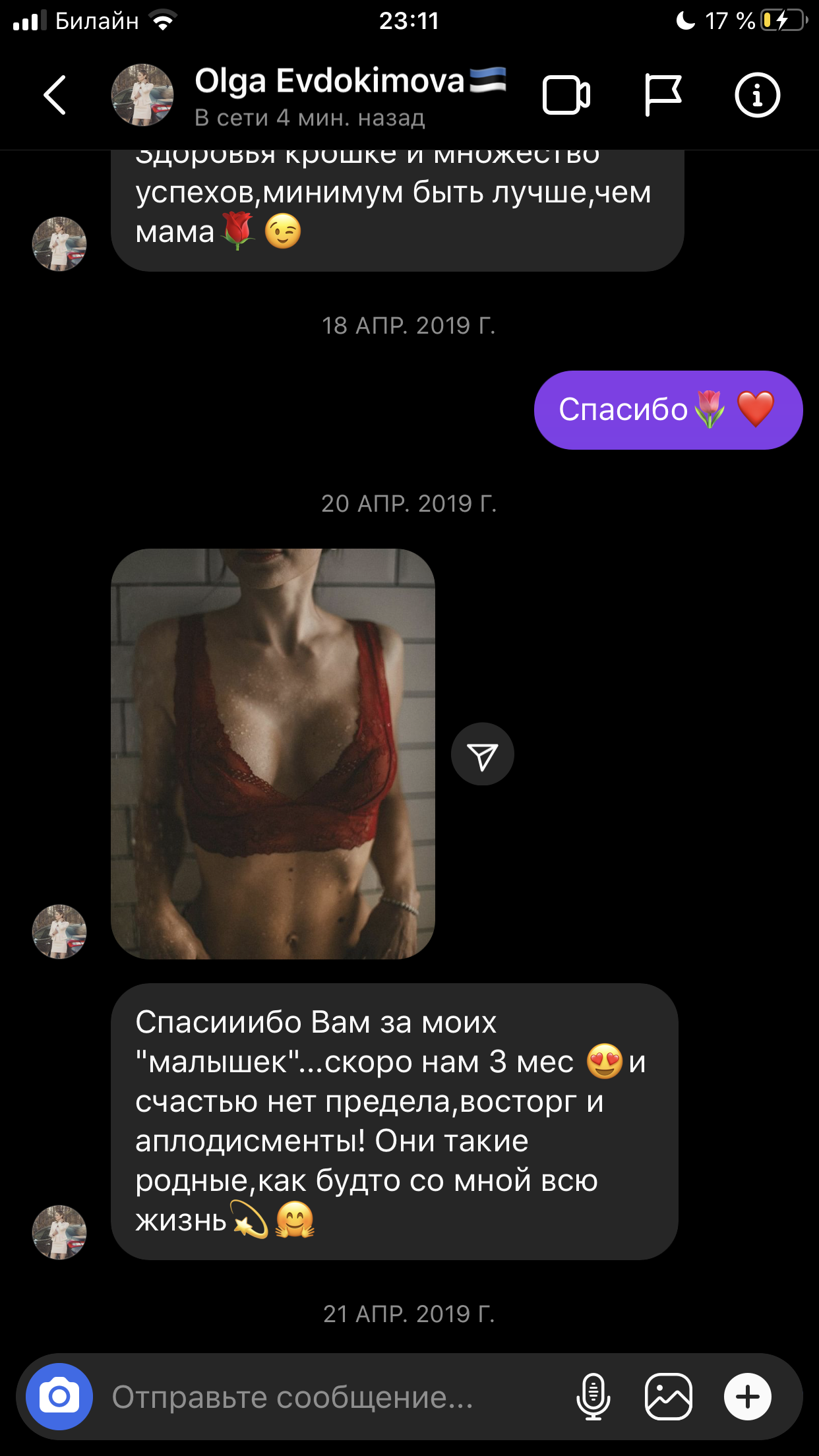Open conversation info details
This screenshot has height=1456, width=819.
pos(757,95)
